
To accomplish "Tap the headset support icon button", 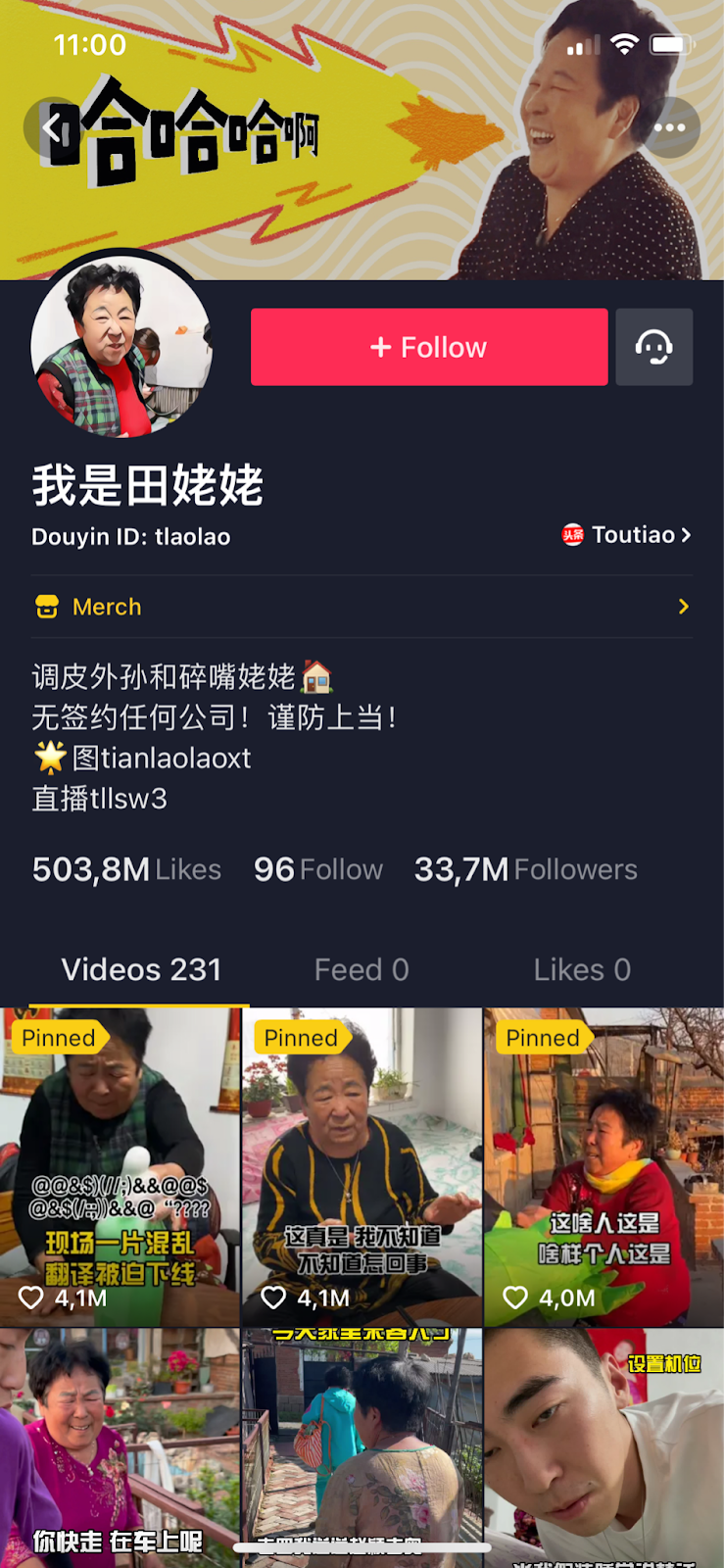I will [653, 347].
